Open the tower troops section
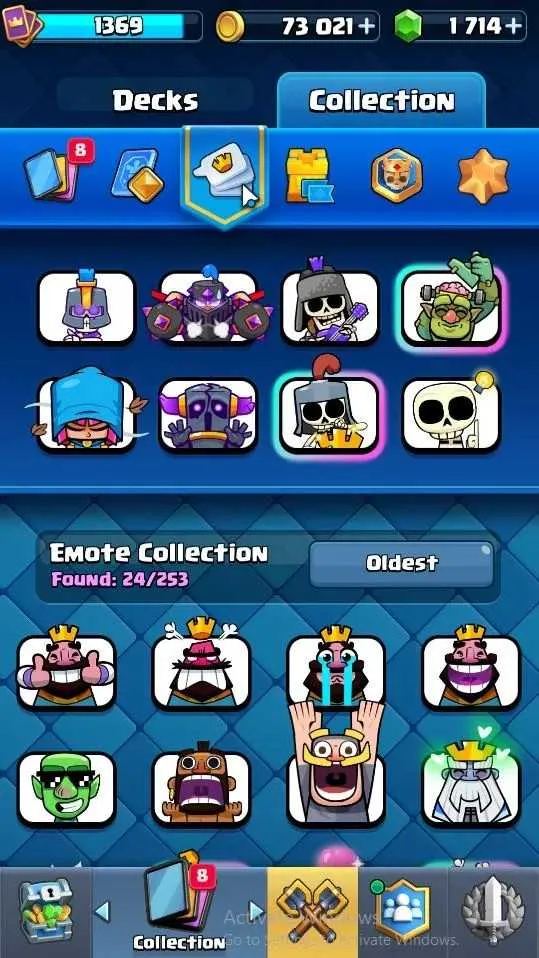 (309, 175)
